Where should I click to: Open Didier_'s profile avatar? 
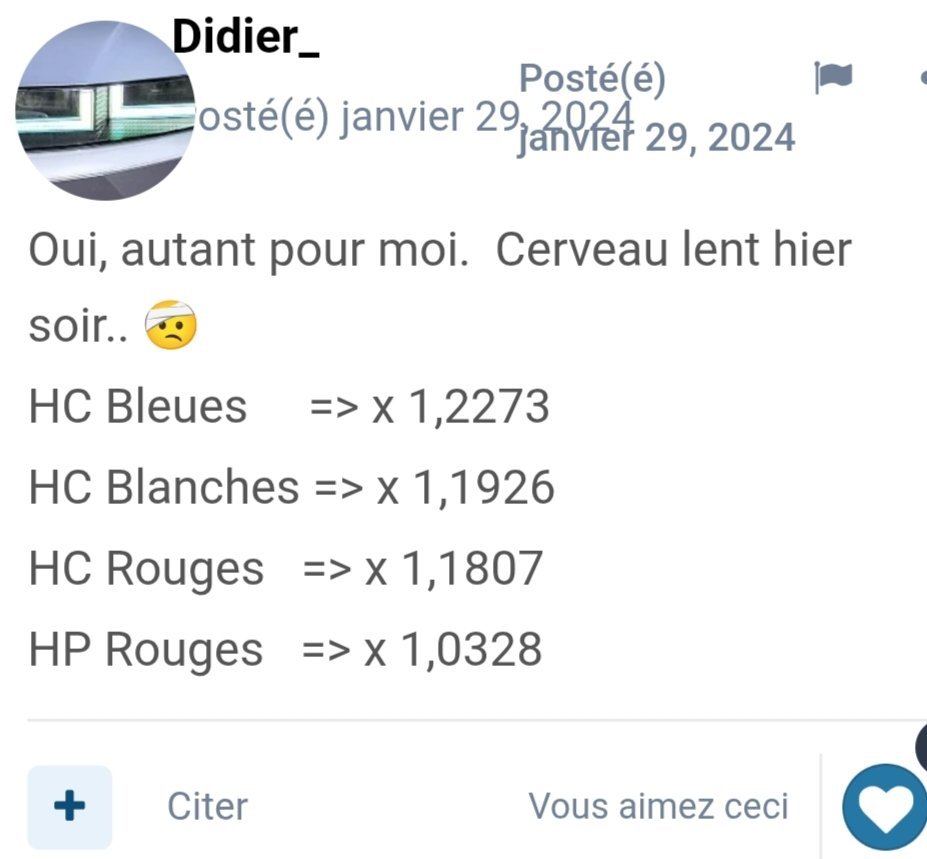(106, 110)
